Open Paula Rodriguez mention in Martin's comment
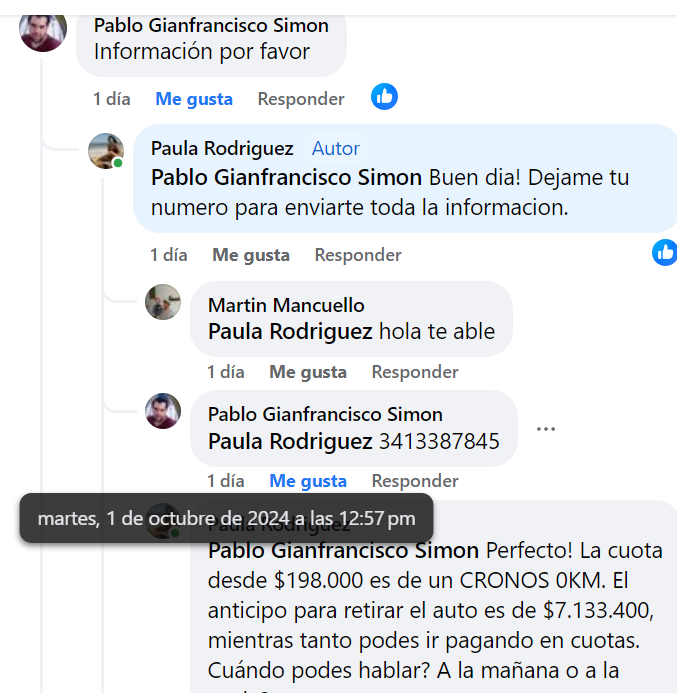The image size is (677, 693). pyautogui.click(x=290, y=332)
